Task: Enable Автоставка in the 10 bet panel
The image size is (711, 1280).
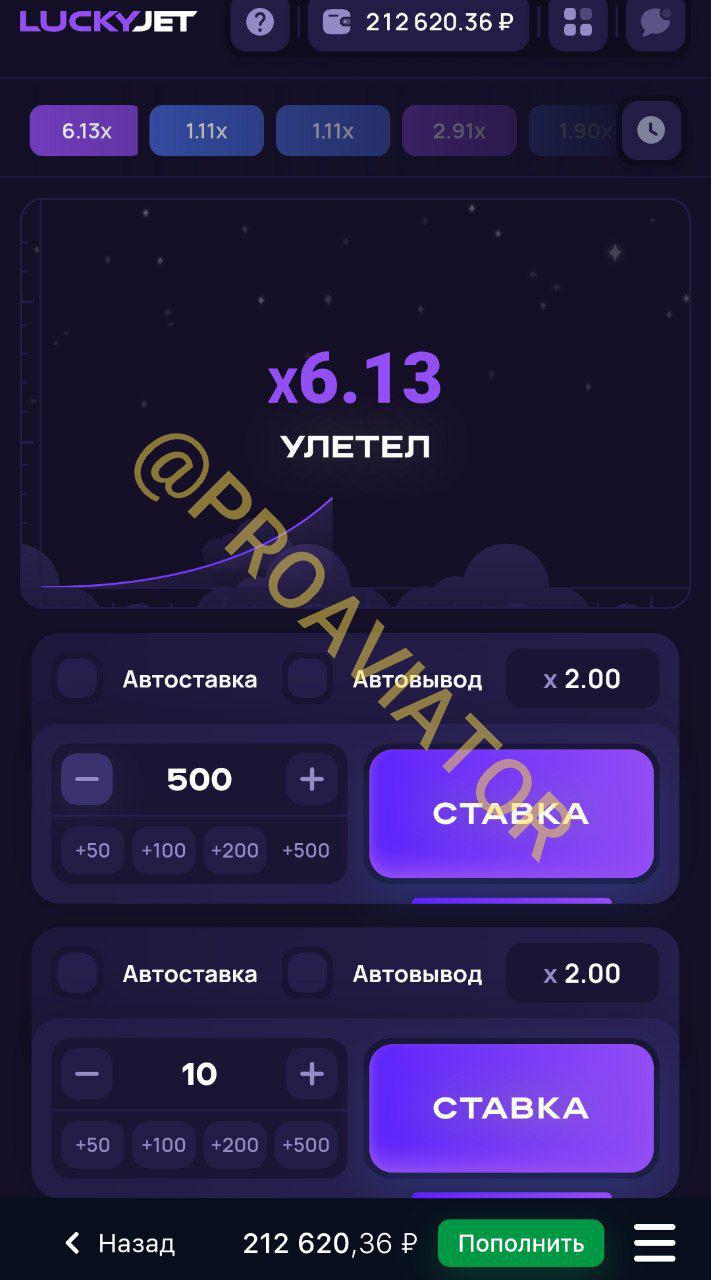Action: coord(77,973)
